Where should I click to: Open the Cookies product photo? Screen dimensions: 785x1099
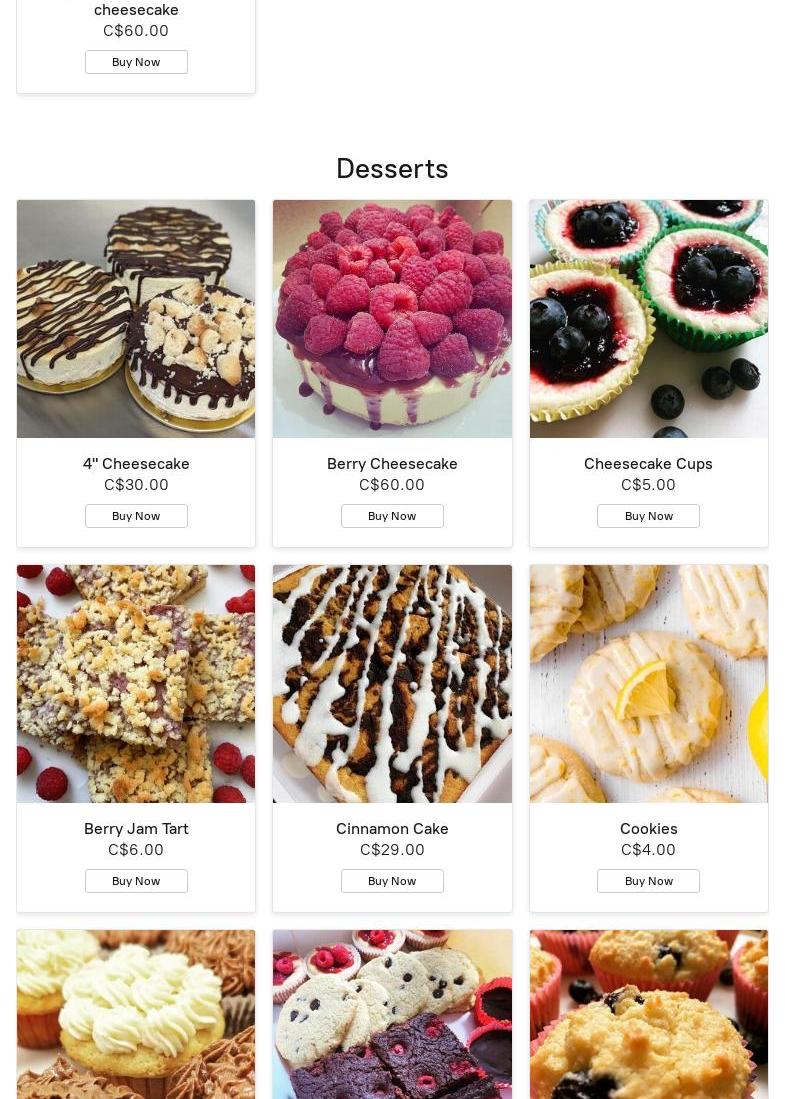[x=648, y=684]
